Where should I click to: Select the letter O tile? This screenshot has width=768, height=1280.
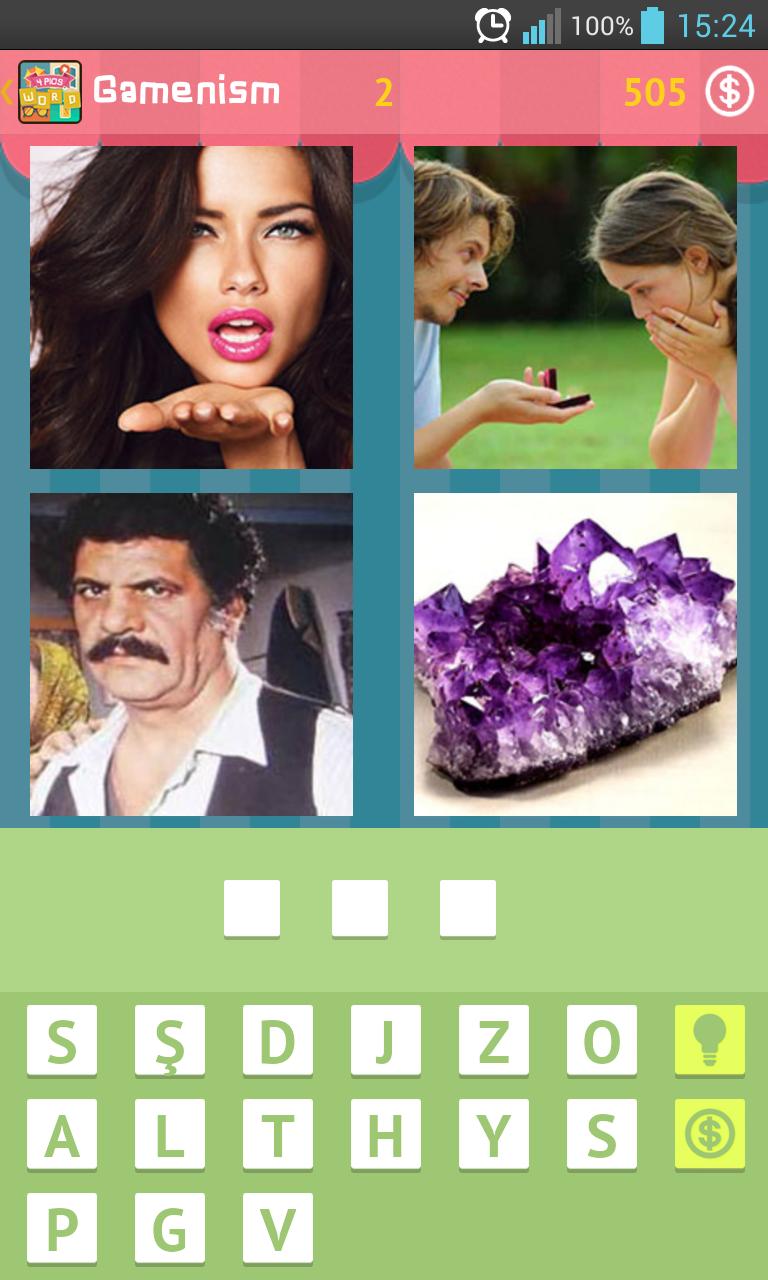602,1040
